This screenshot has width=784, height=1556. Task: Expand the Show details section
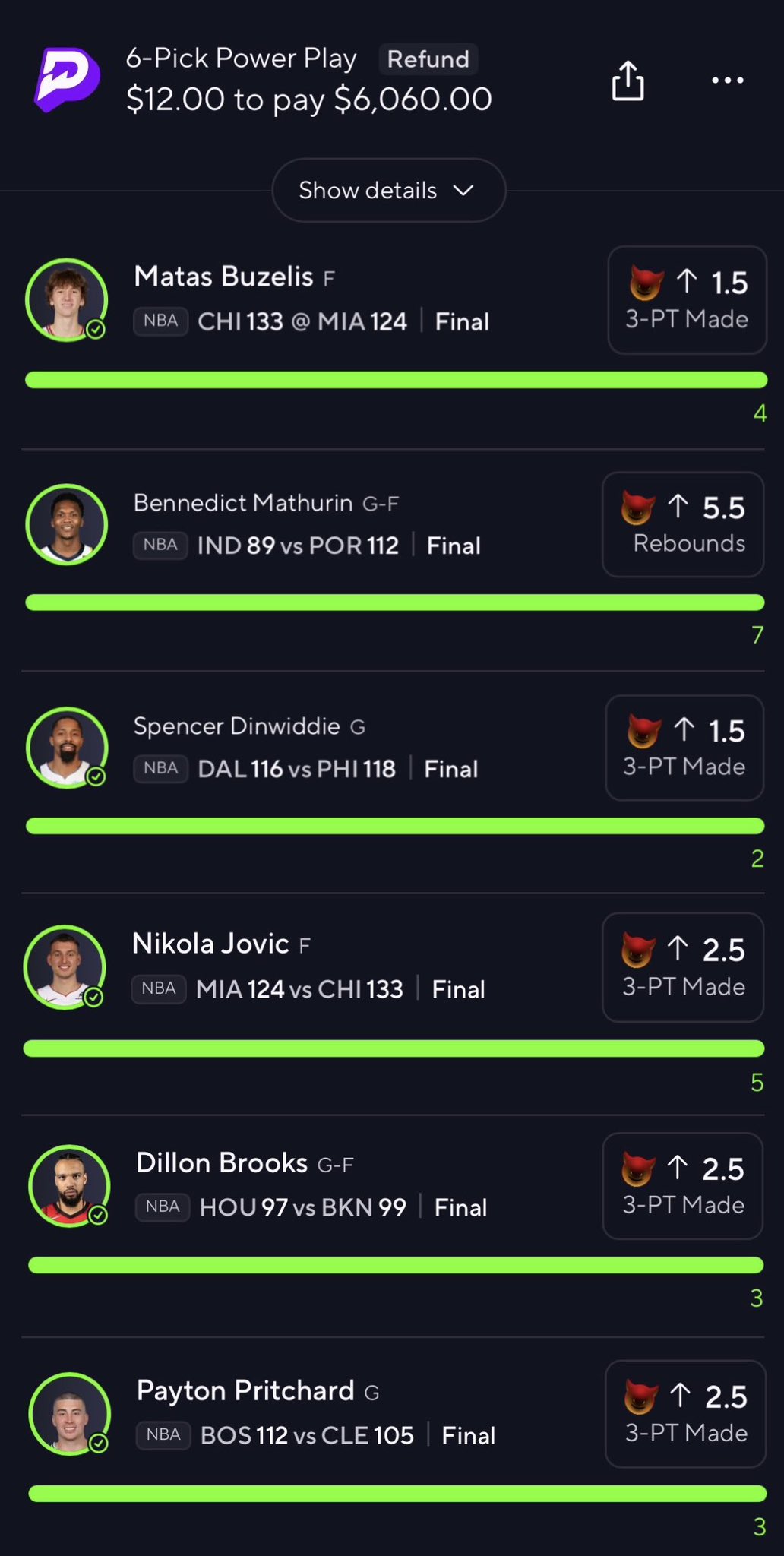tap(388, 190)
